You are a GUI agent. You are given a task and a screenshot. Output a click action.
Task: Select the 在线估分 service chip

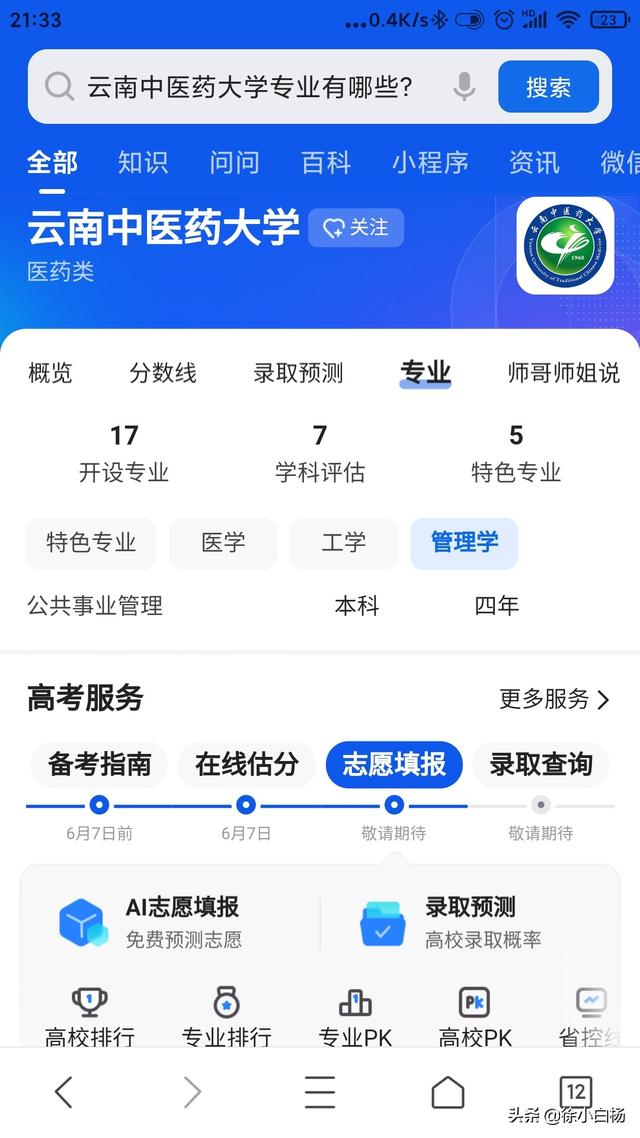pyautogui.click(x=247, y=764)
